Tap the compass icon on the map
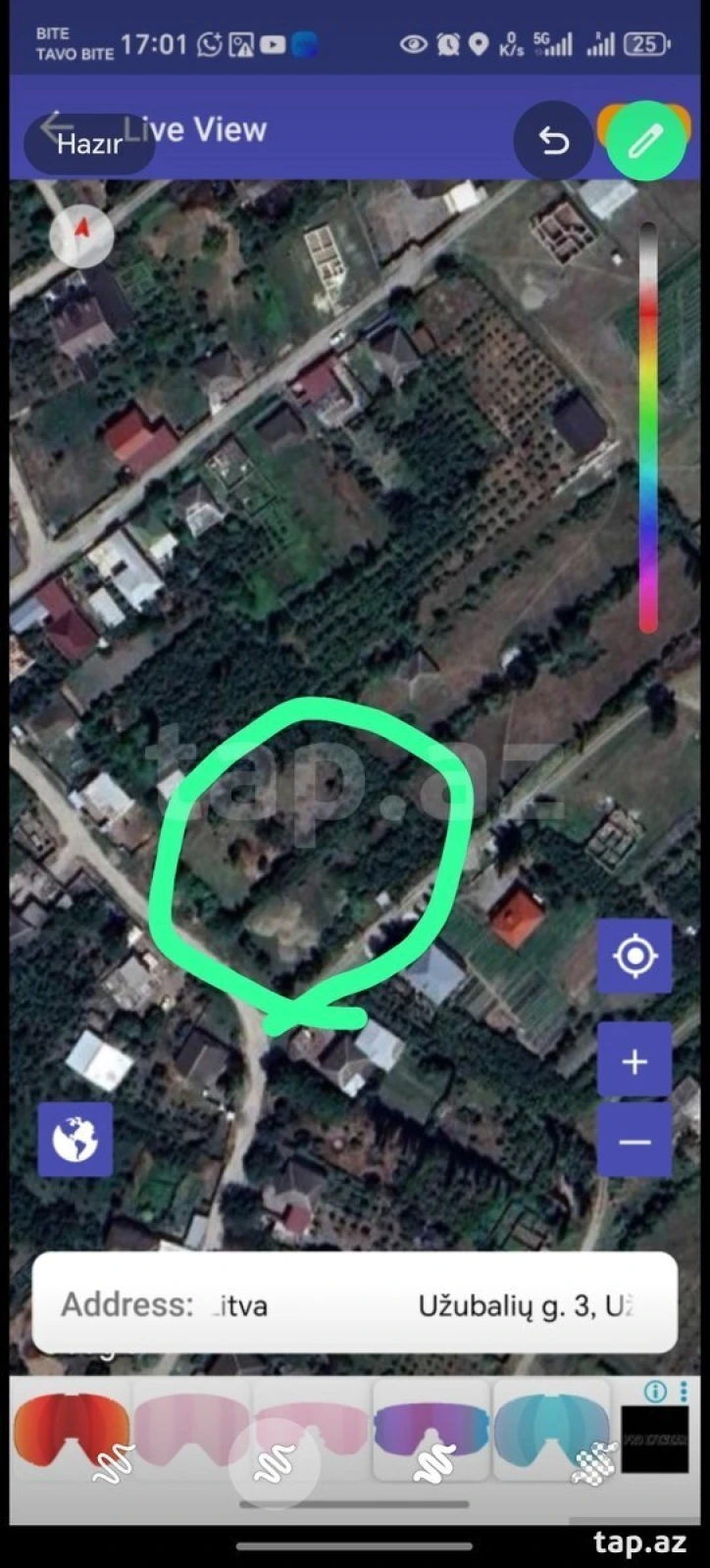The width and height of the screenshot is (710, 1568). (x=81, y=236)
